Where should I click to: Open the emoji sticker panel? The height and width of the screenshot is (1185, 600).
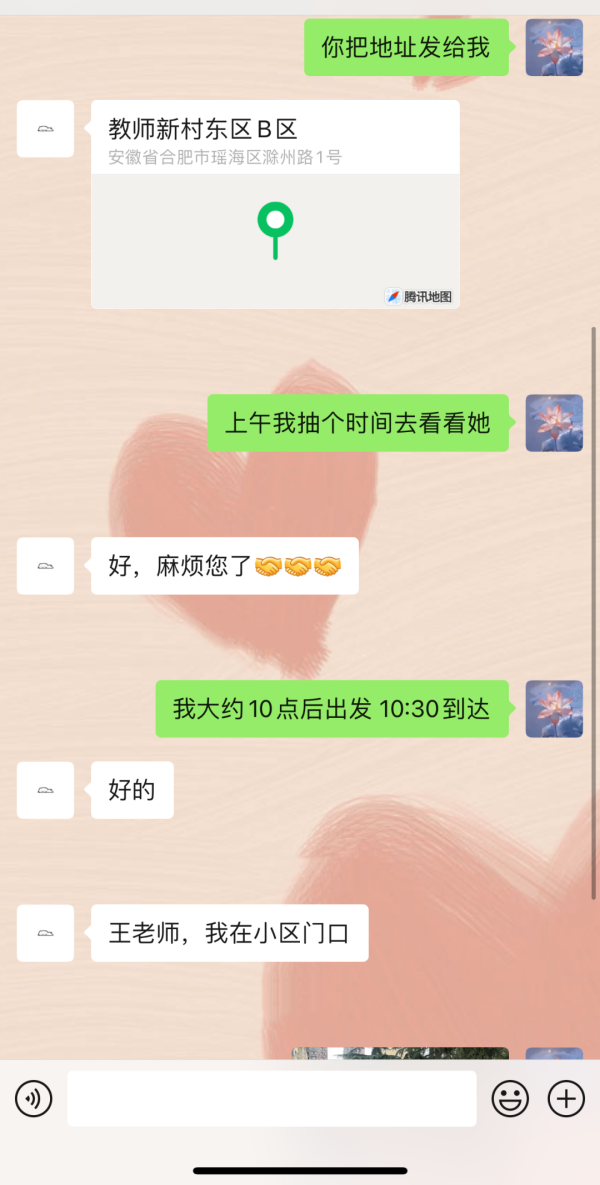point(510,1099)
